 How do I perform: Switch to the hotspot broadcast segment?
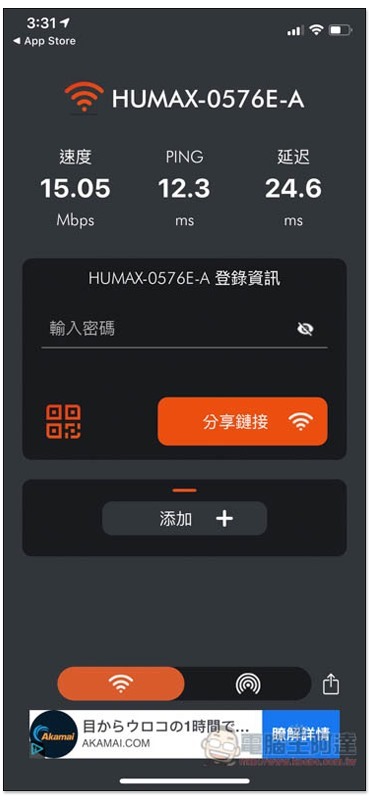[x=248, y=684]
